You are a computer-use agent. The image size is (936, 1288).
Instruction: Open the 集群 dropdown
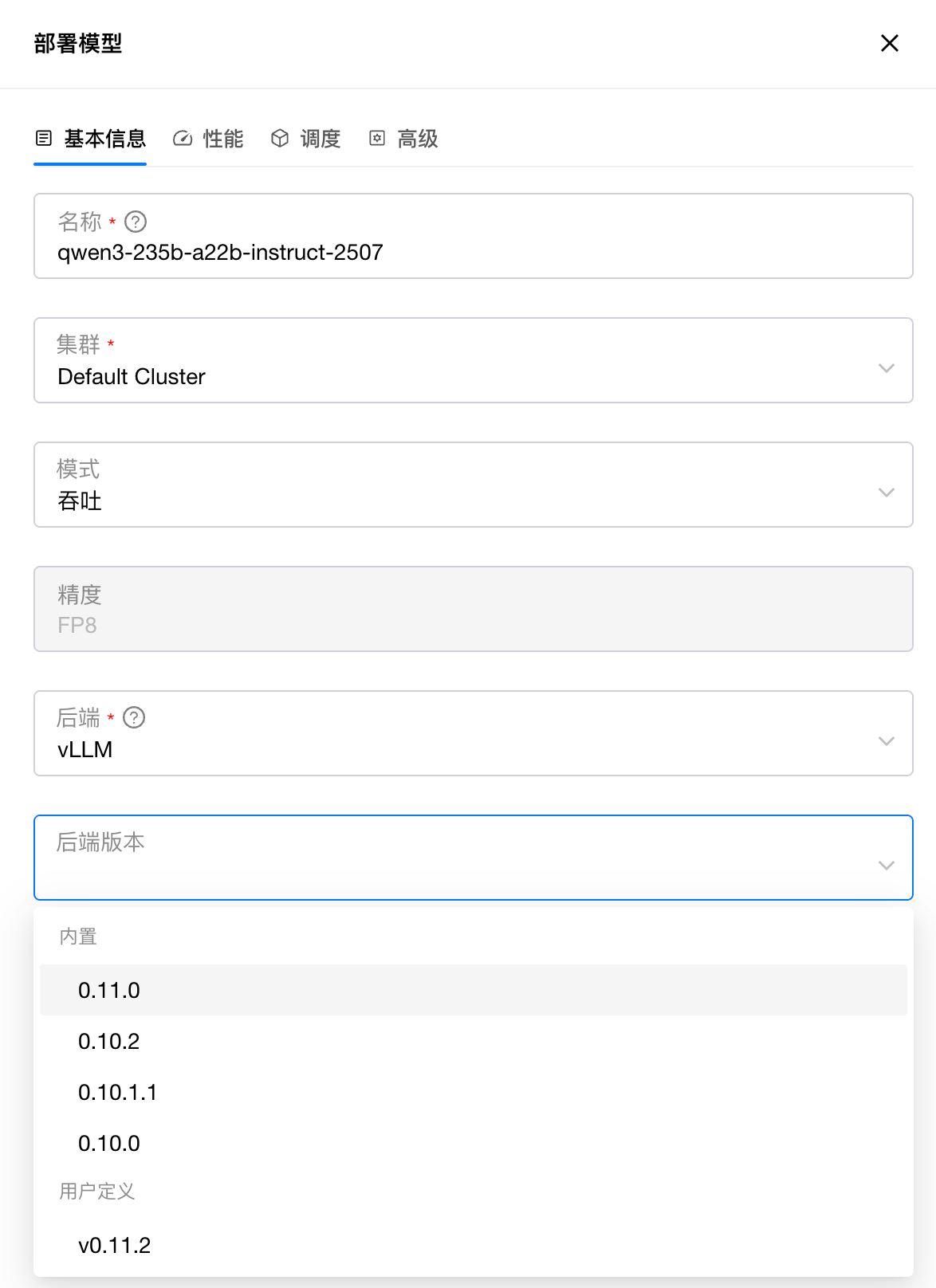pos(472,361)
